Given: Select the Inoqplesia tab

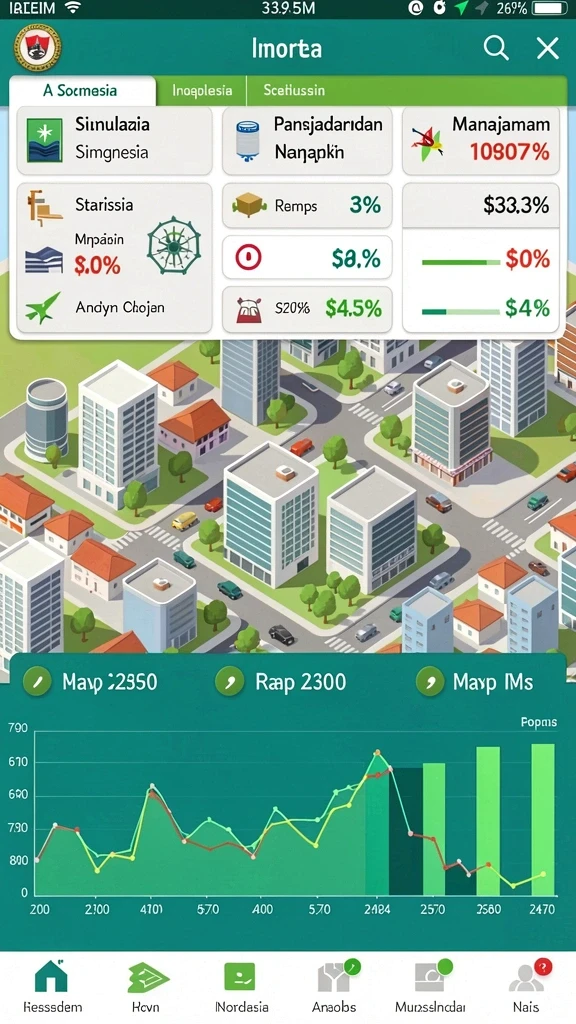Looking at the screenshot, I should (202, 90).
